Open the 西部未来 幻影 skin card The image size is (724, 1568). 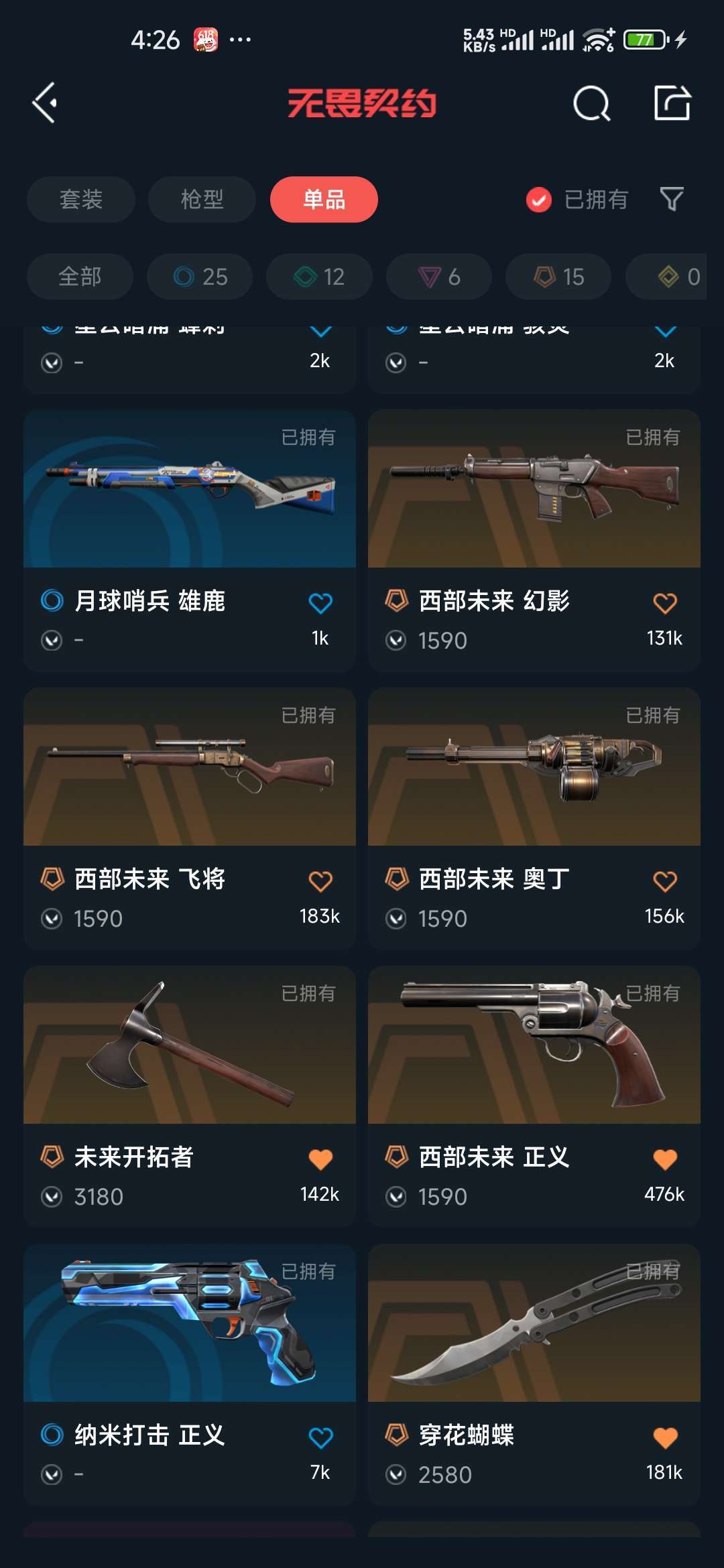(534, 541)
